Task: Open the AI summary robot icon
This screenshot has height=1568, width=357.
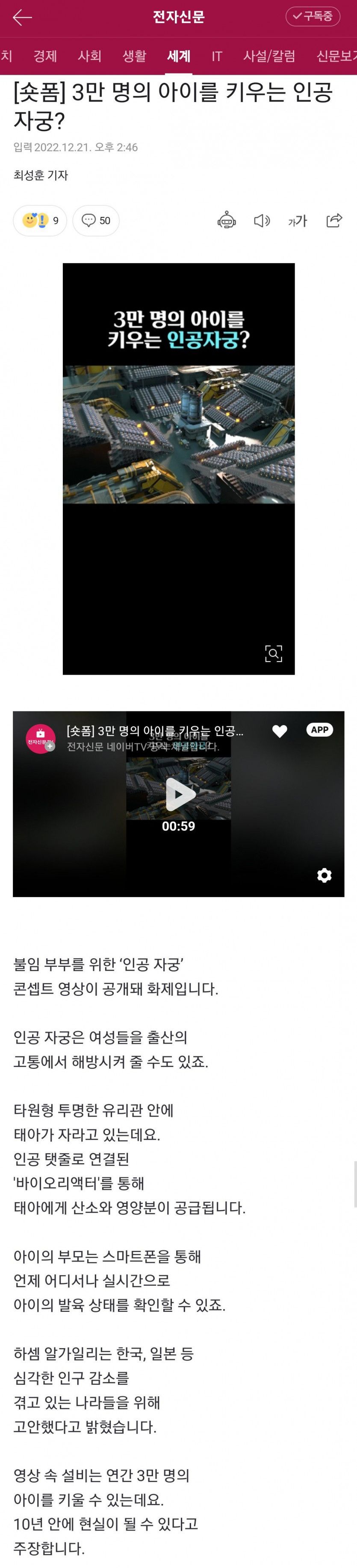Action: tap(227, 220)
